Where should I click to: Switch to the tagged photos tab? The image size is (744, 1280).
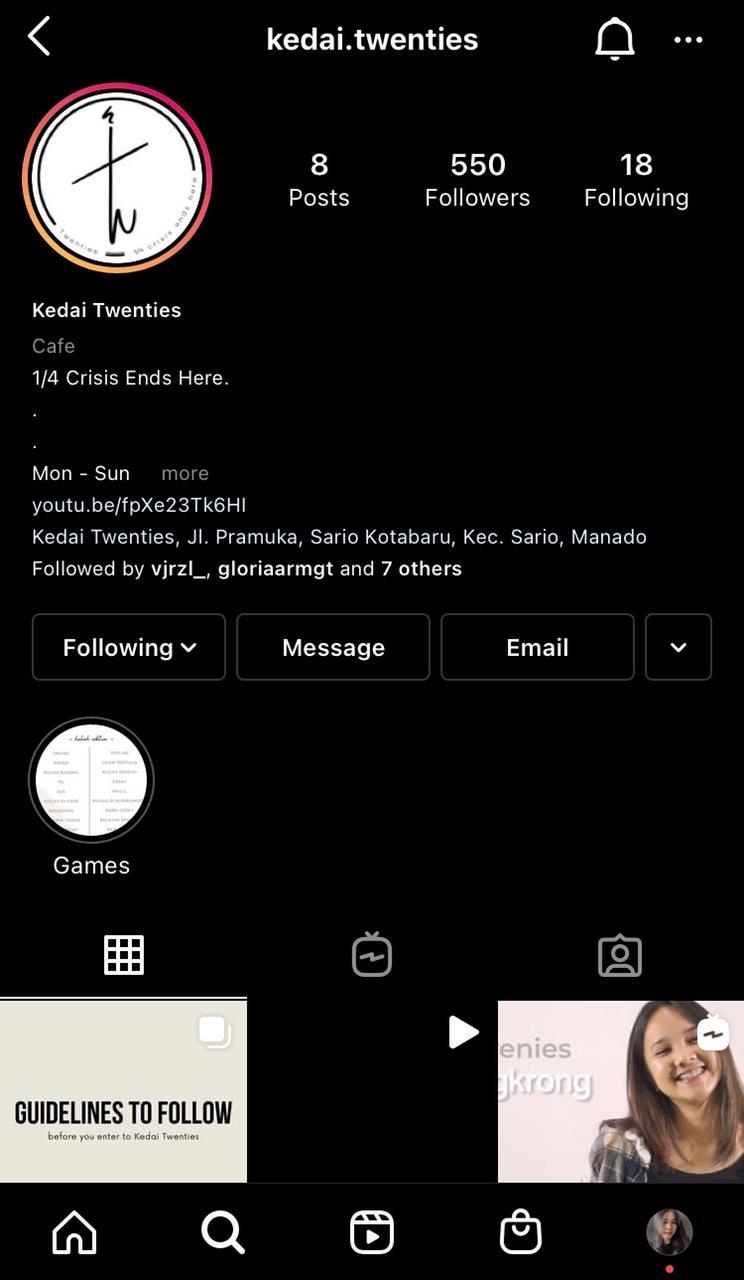pos(619,955)
